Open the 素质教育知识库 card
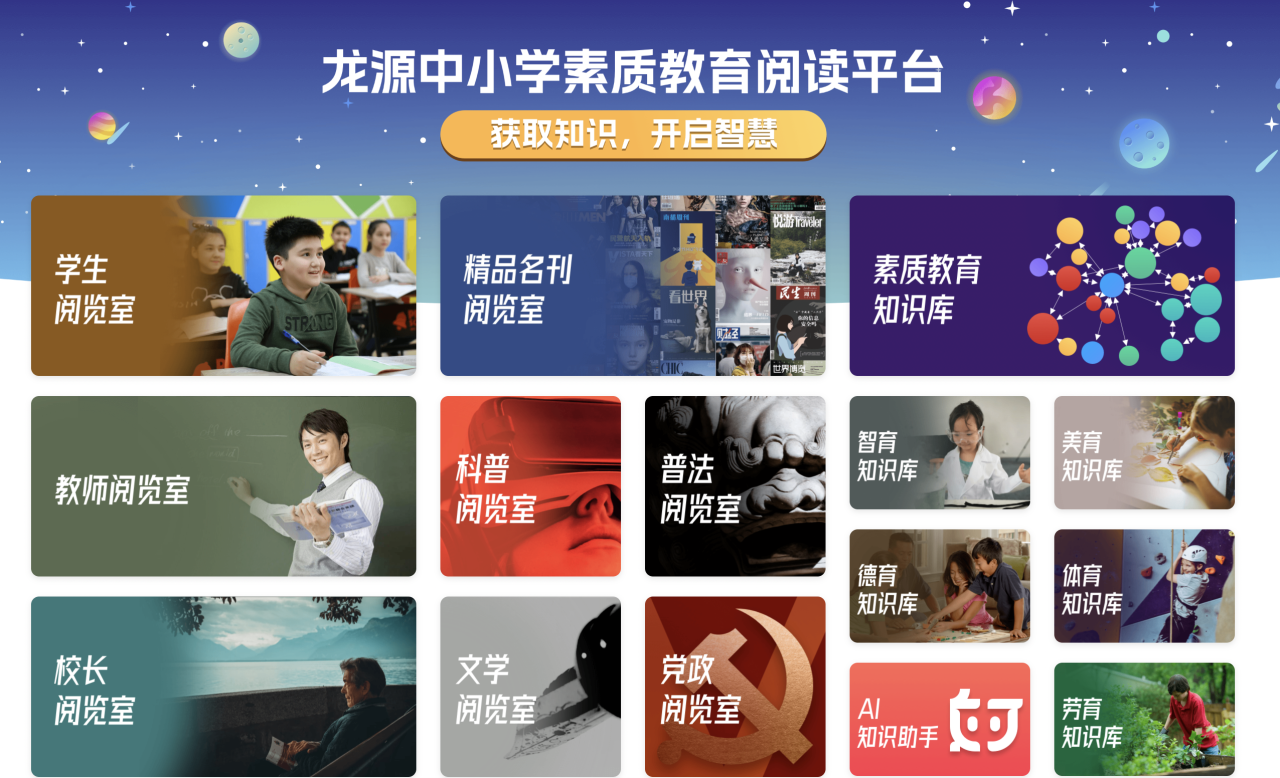Viewport: 1280px width, 778px height. [x=1041, y=286]
